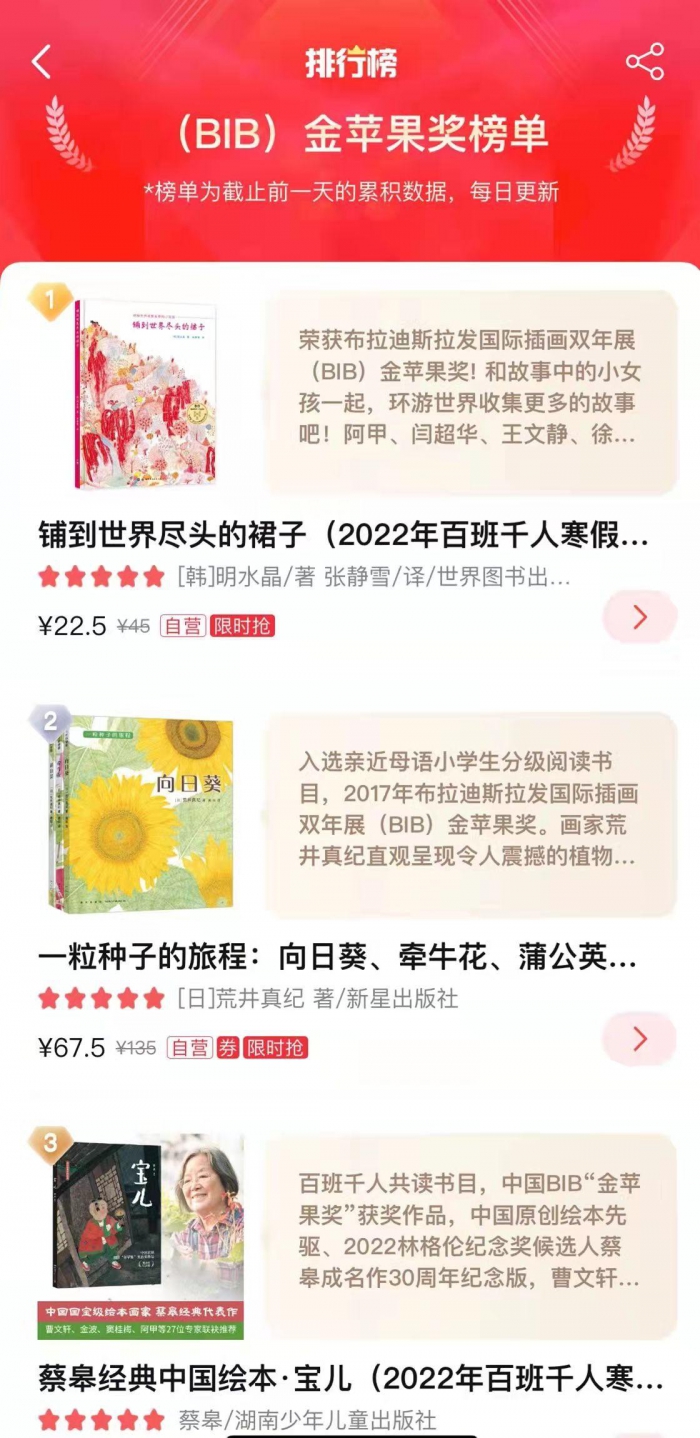This screenshot has height=1438, width=700.
Task: Open the 向日葵 book cover image
Action: [141, 813]
